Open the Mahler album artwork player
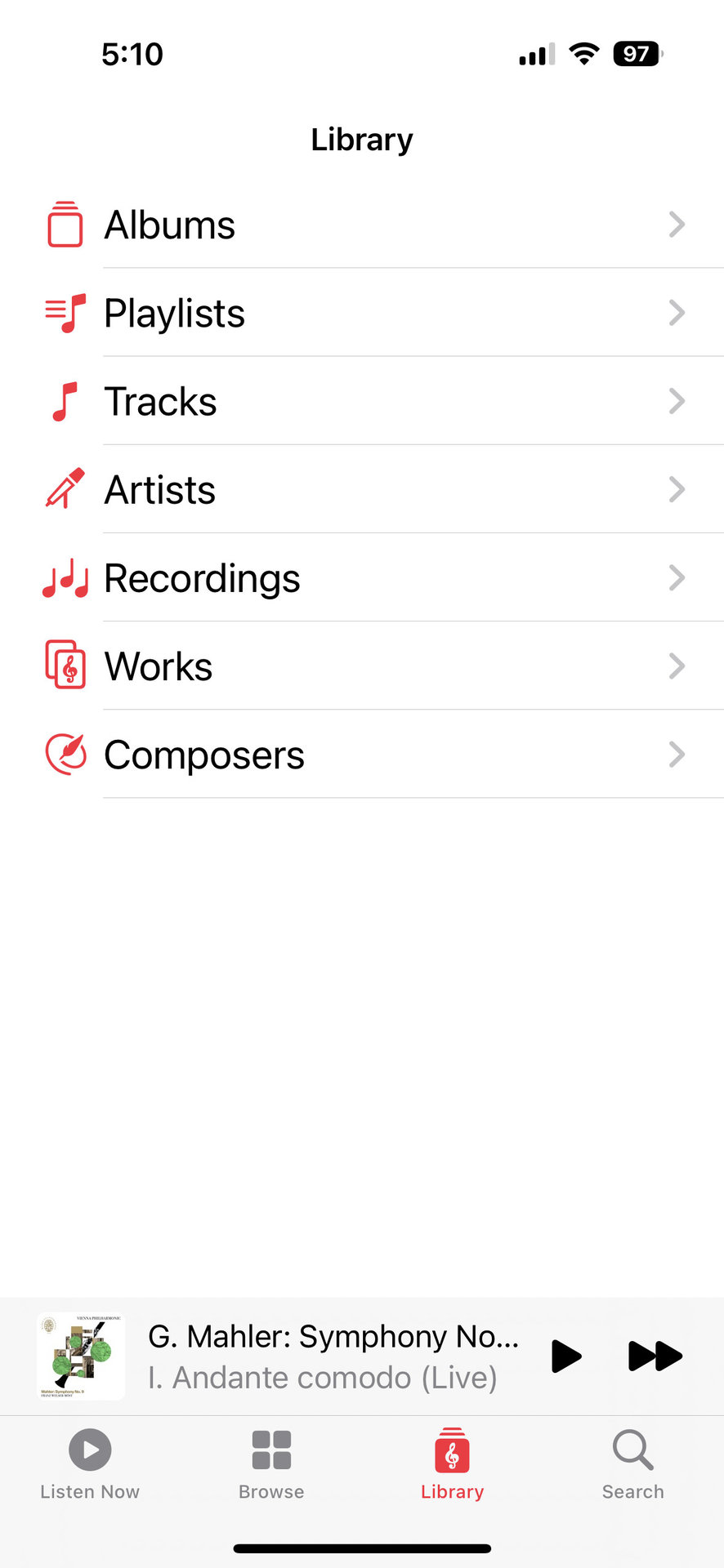This screenshot has width=724, height=1568. point(81,1356)
